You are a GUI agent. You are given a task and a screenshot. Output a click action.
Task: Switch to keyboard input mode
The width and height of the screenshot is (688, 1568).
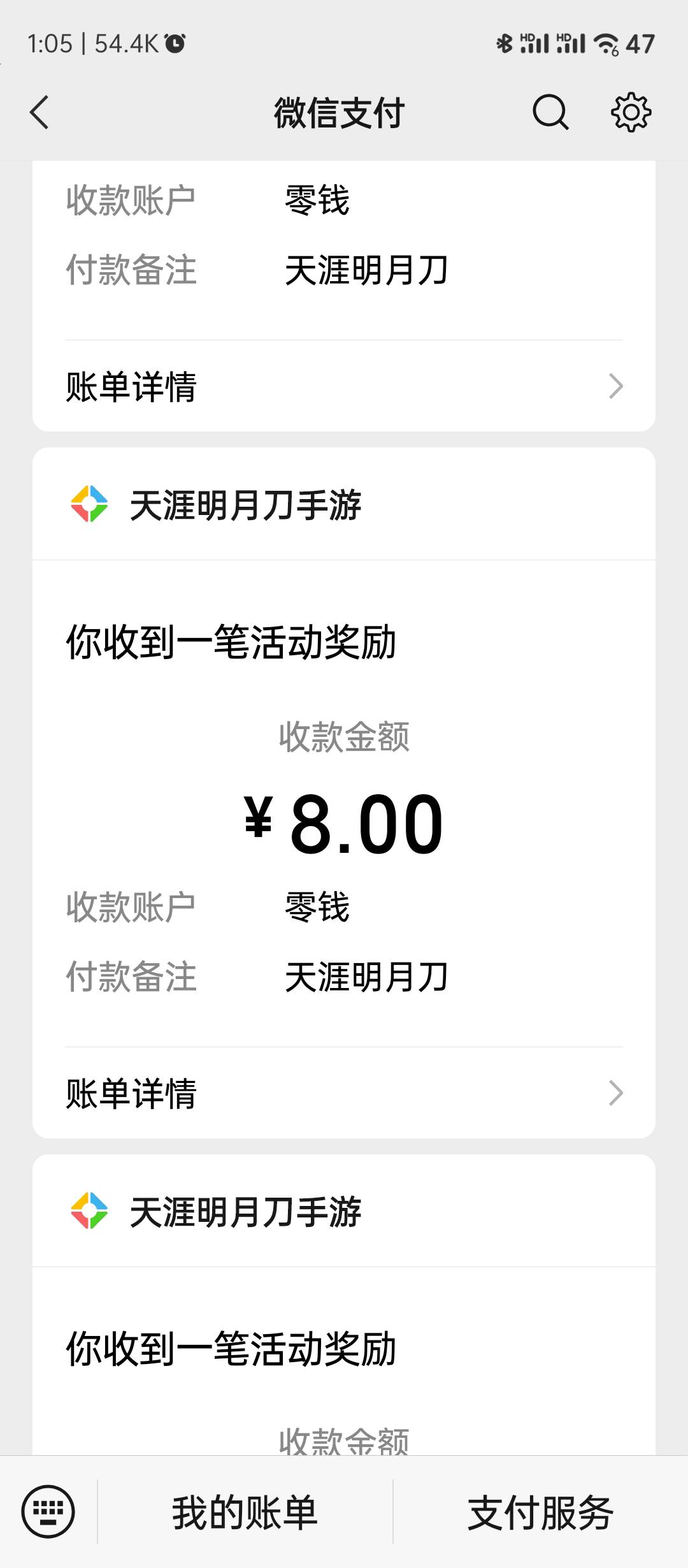point(48,1511)
